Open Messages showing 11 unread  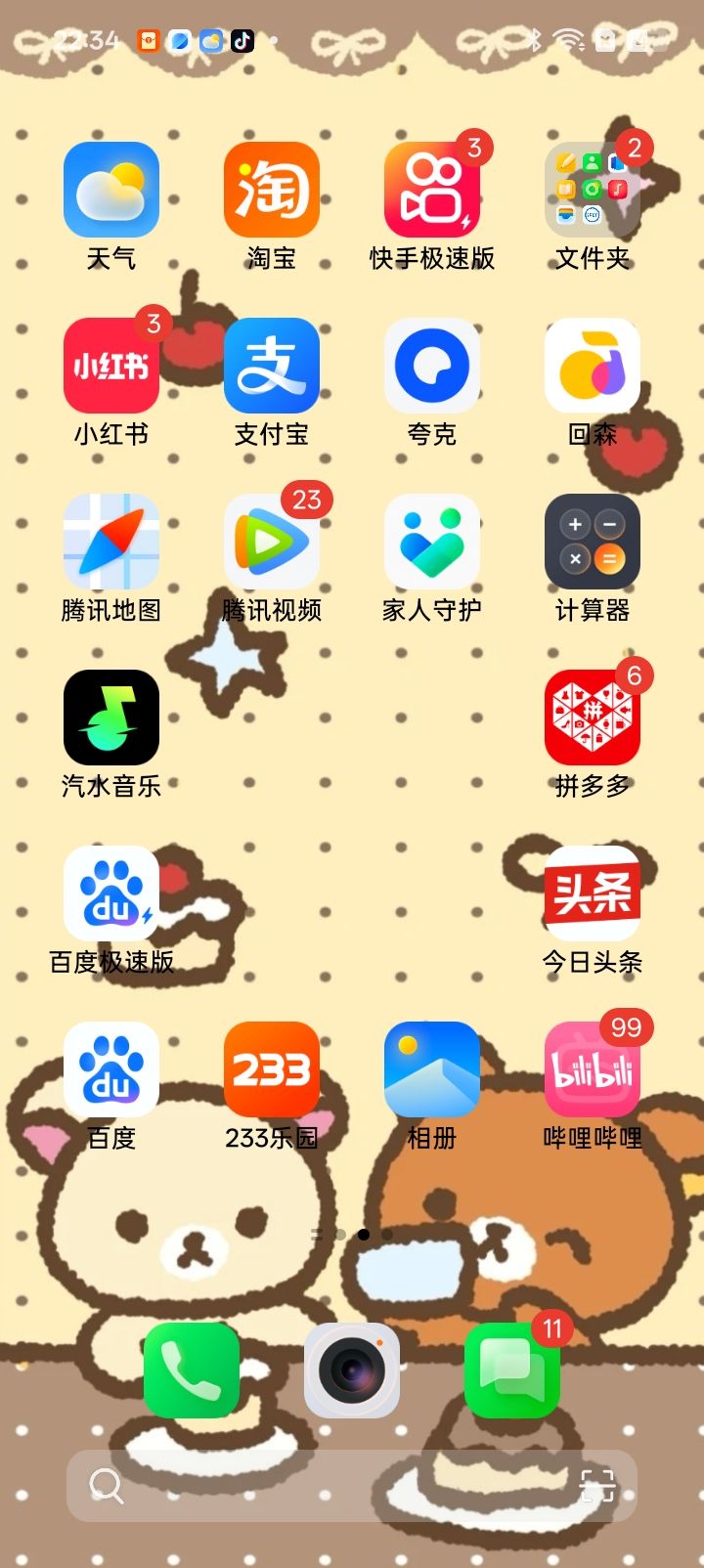coord(512,1372)
